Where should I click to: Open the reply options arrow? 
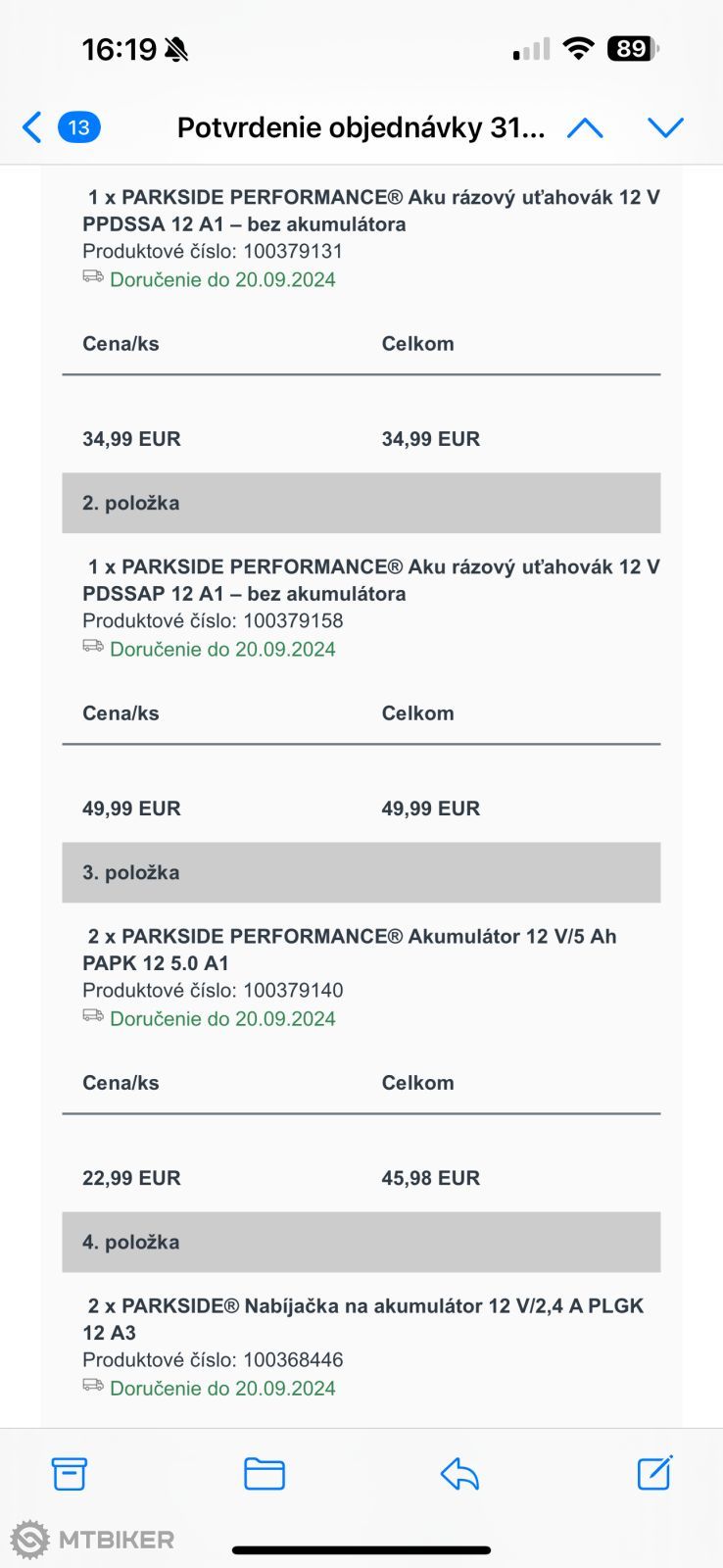pos(459,1473)
